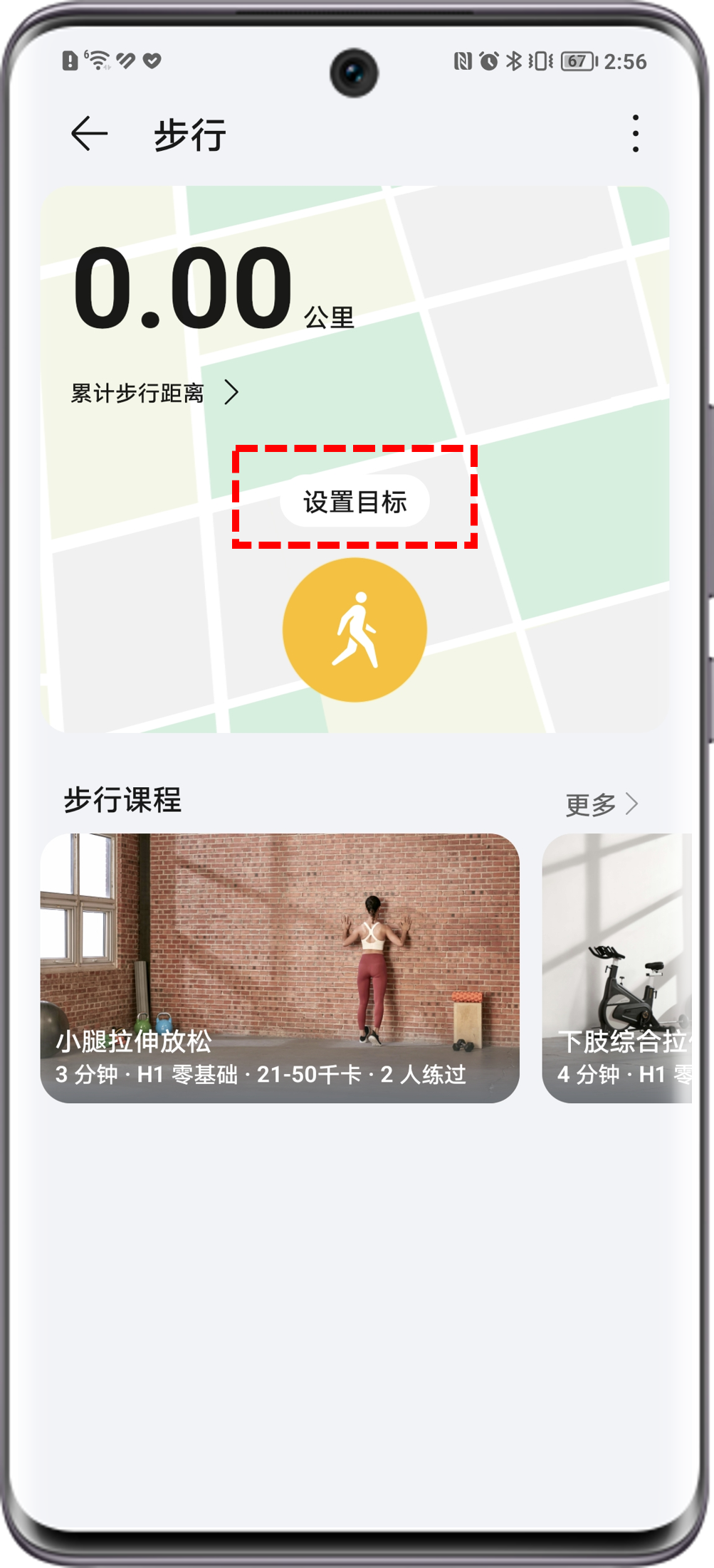Tap the 设置目标 button
Screen dimensions: 714x1568
(355, 501)
